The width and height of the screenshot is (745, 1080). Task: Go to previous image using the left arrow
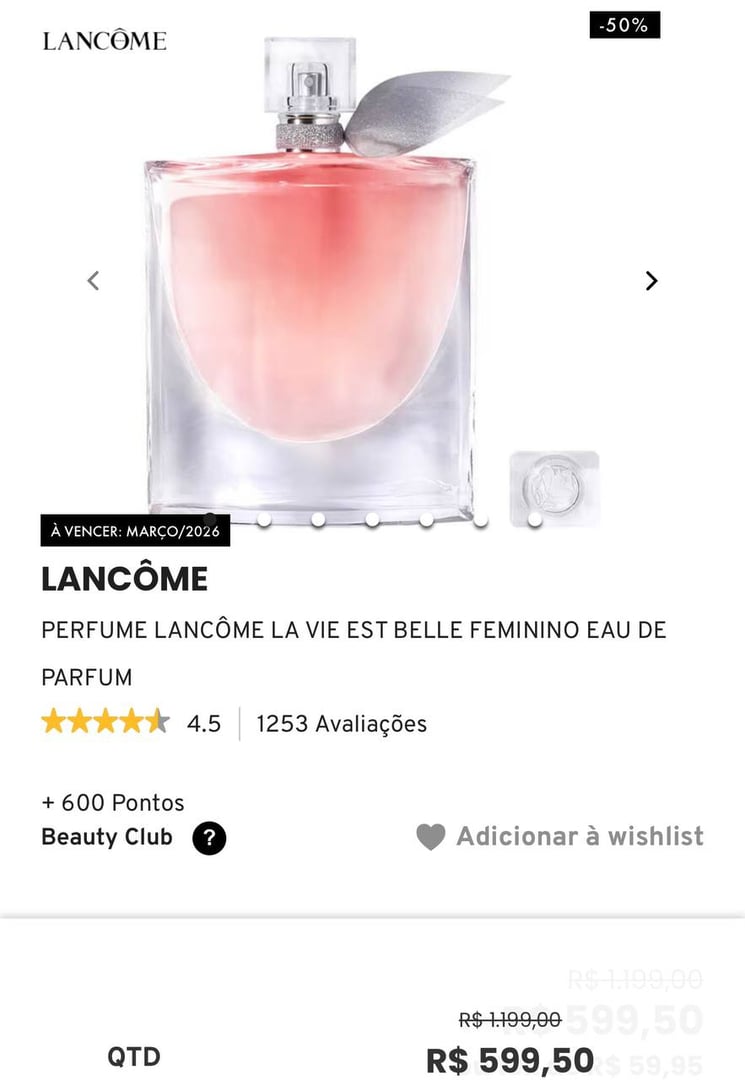93,280
